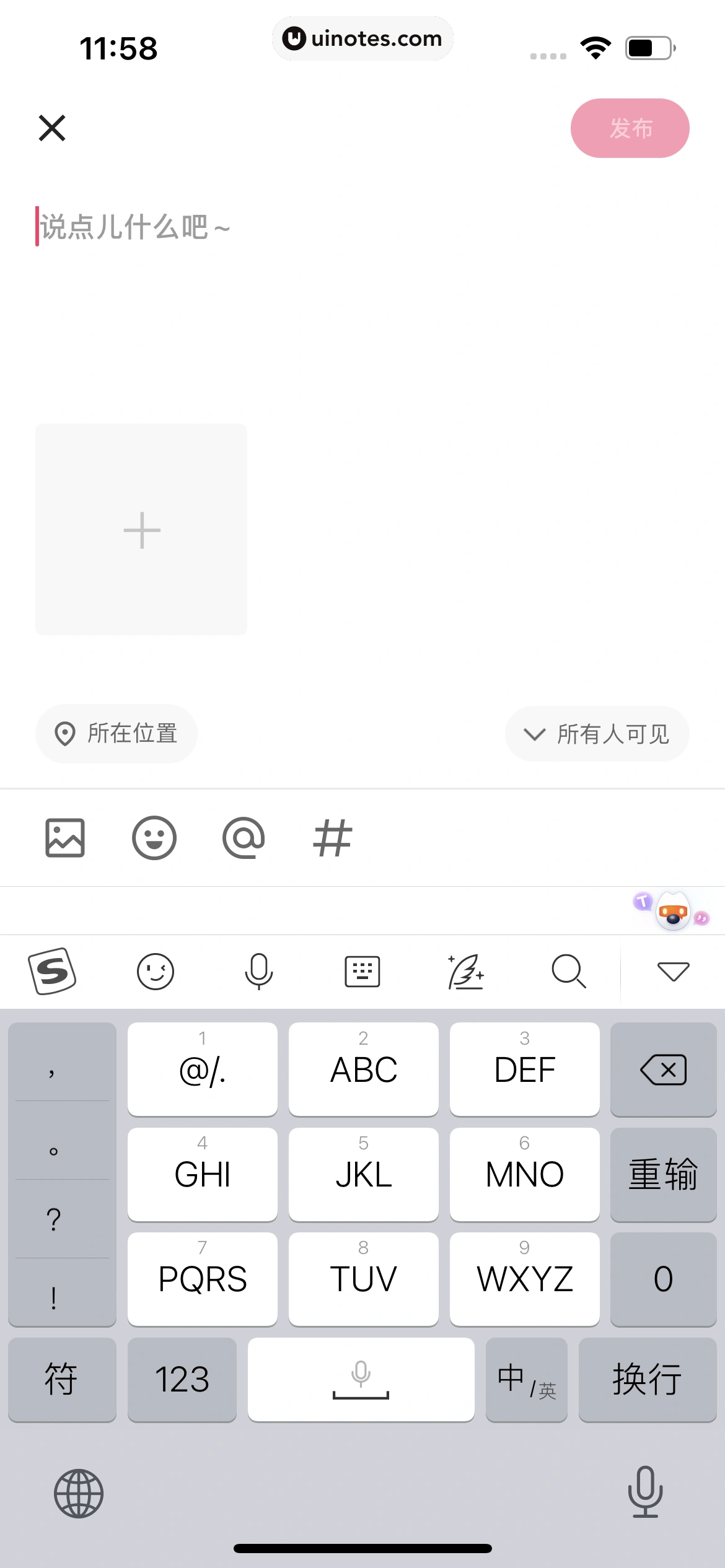Hit the backspace key
This screenshot has width=725, height=1568.
tap(663, 1069)
